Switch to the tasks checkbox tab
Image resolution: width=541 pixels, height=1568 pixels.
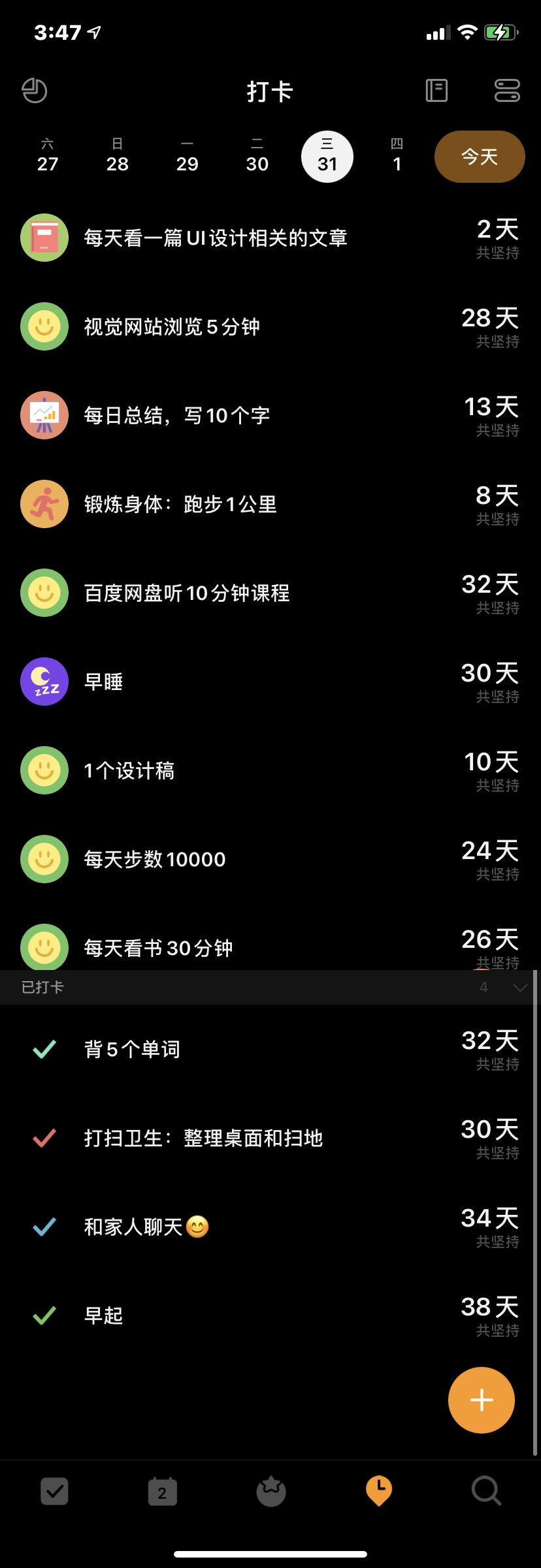click(54, 1492)
